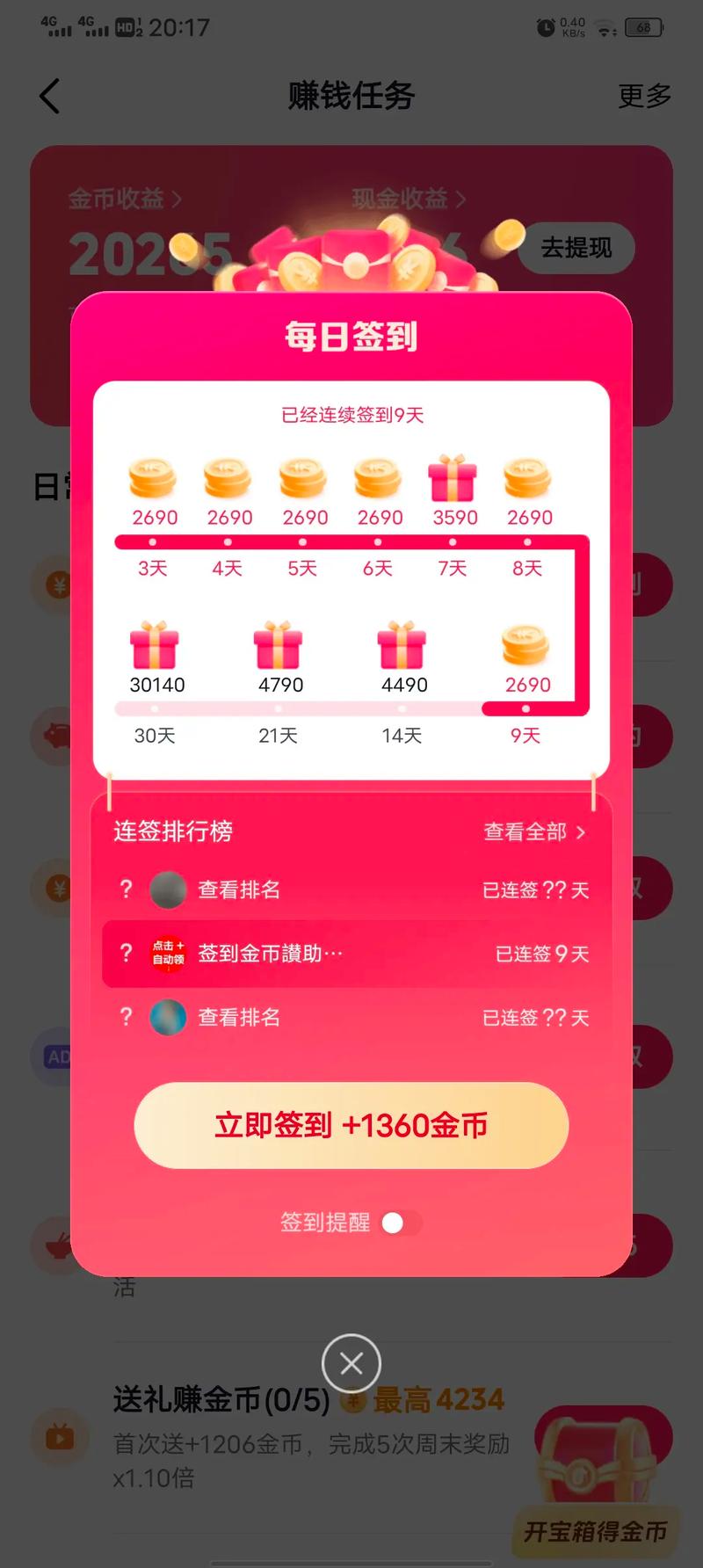The height and width of the screenshot is (1568, 703).
Task: Open the 签到金币讚助 ranking row
Action: [351, 954]
